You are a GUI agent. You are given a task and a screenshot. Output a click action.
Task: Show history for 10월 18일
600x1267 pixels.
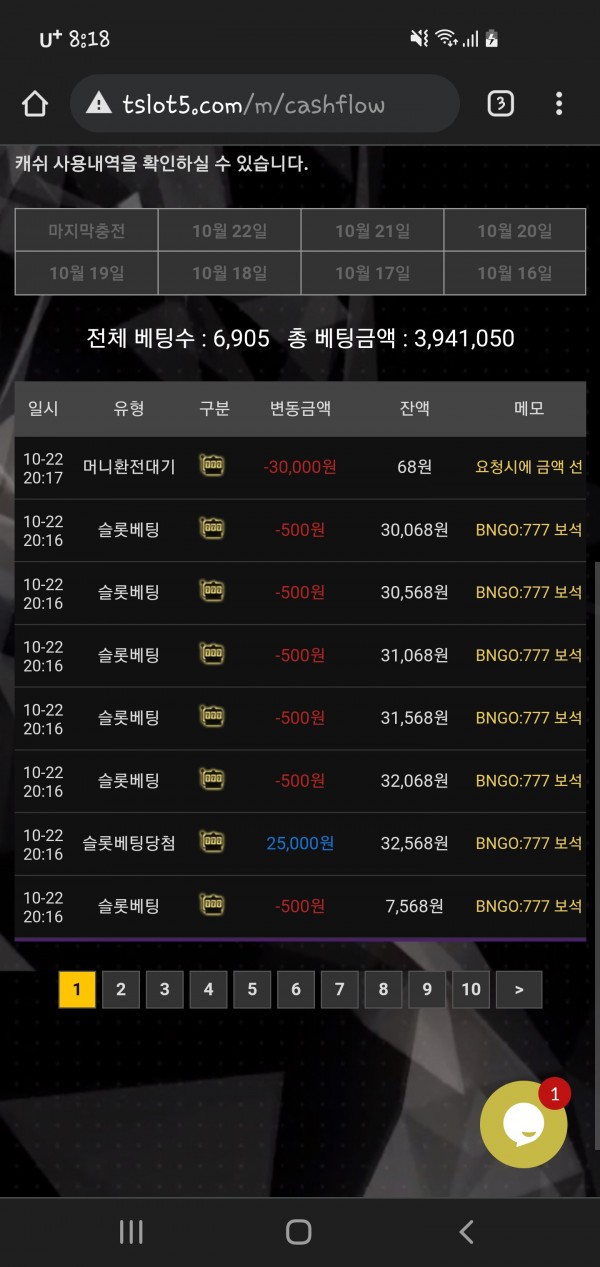point(229,273)
